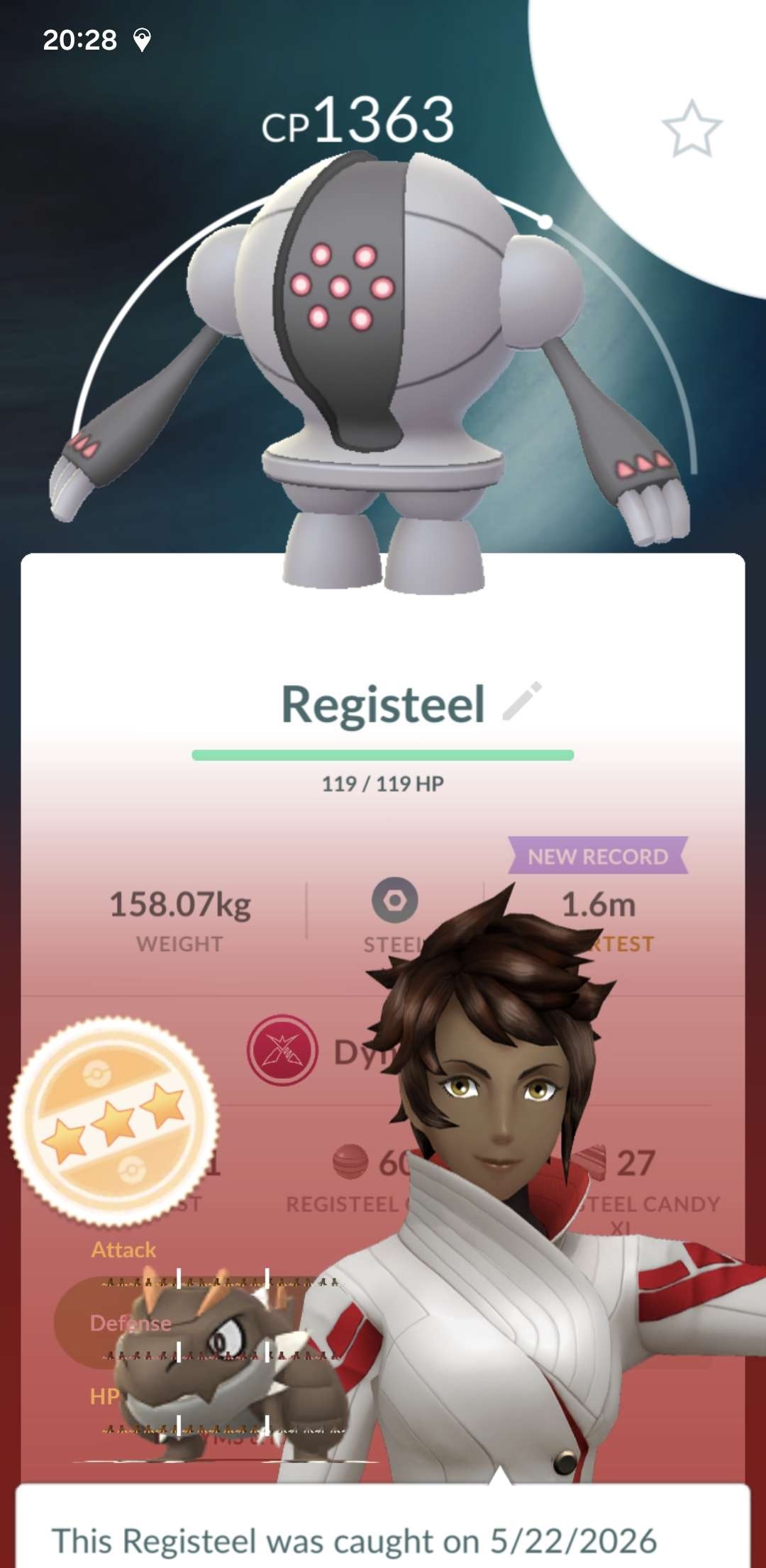Advance the appraisal speech bubble about catch date

[x=383, y=1525]
